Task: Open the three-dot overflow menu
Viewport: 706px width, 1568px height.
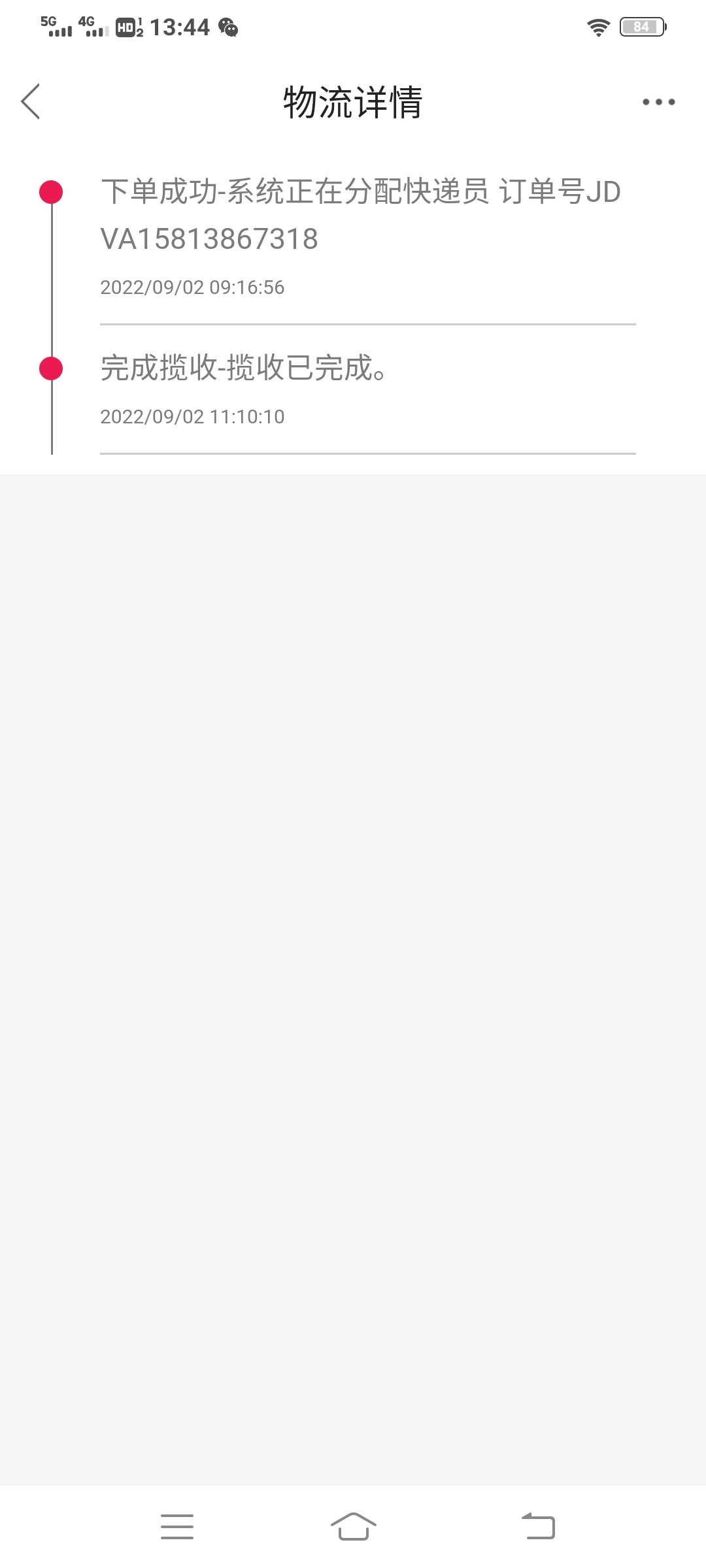Action: (658, 102)
